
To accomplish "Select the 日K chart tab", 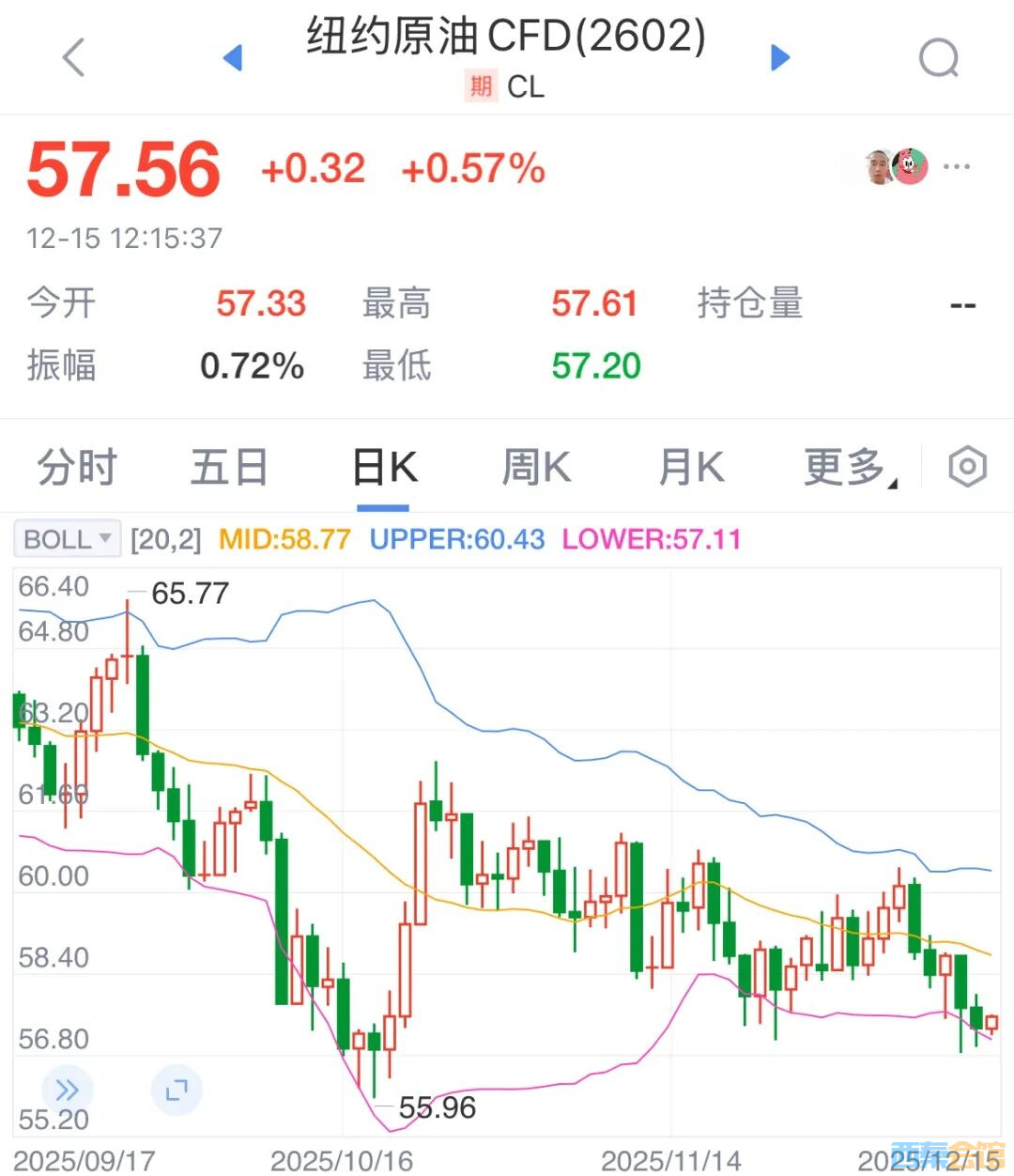I will pos(384,467).
